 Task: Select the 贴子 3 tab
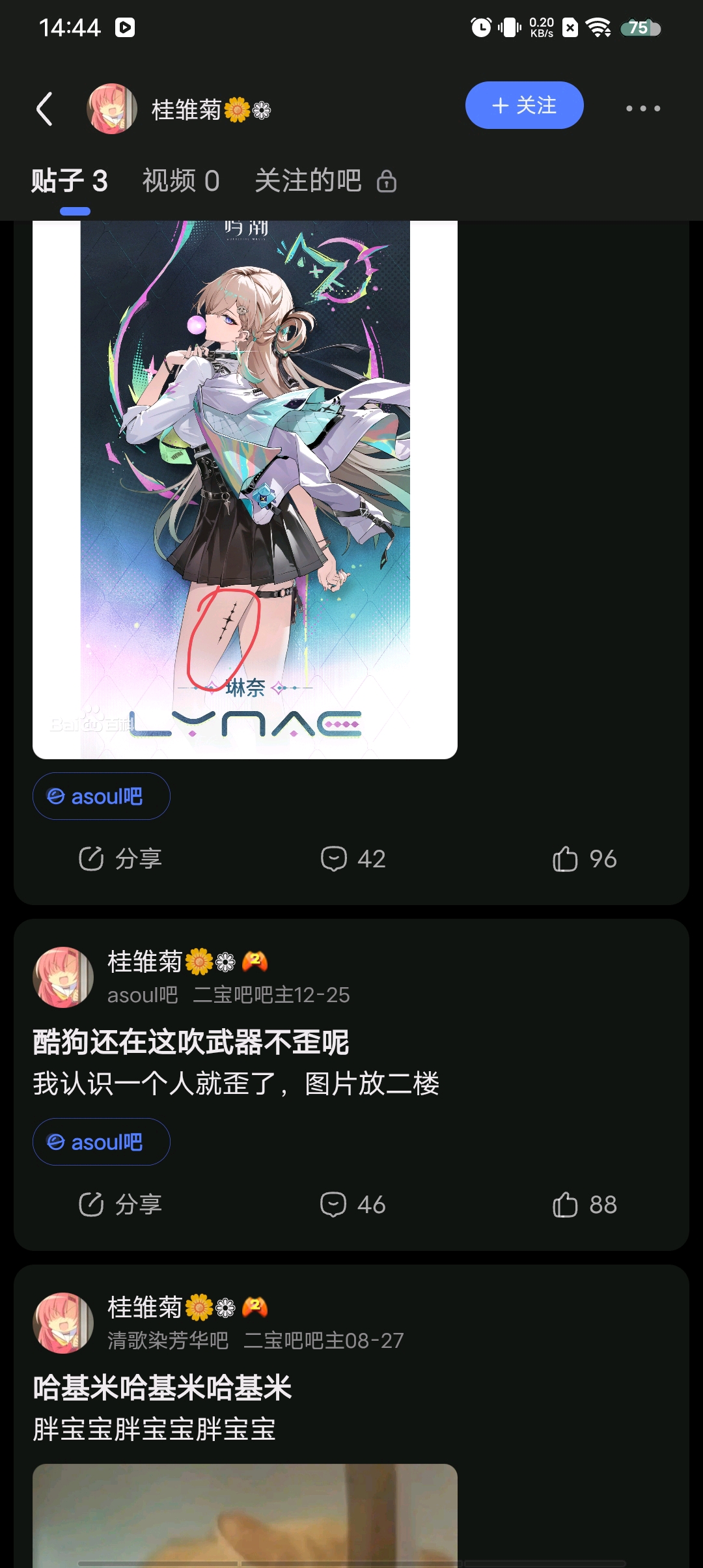point(70,181)
